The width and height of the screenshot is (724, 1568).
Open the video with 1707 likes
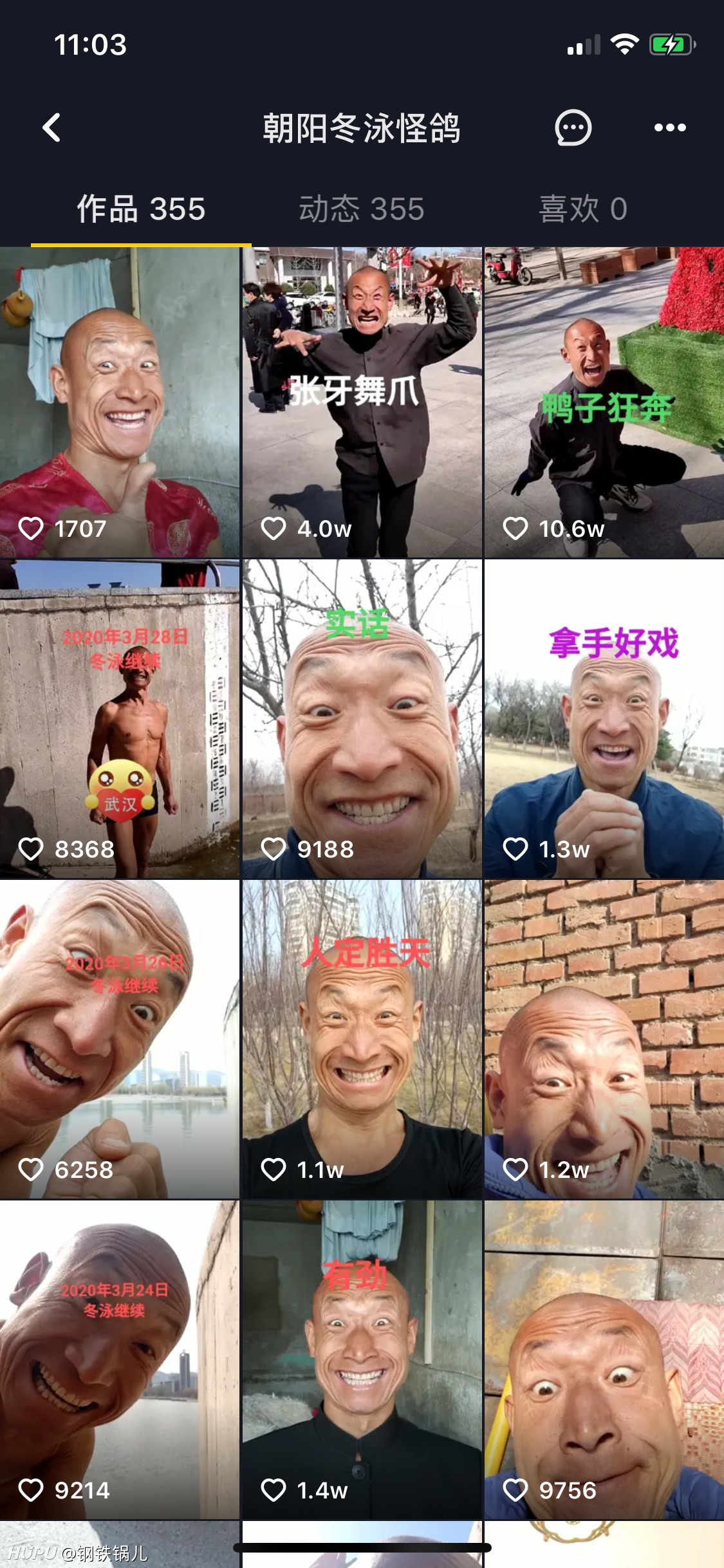tap(120, 402)
